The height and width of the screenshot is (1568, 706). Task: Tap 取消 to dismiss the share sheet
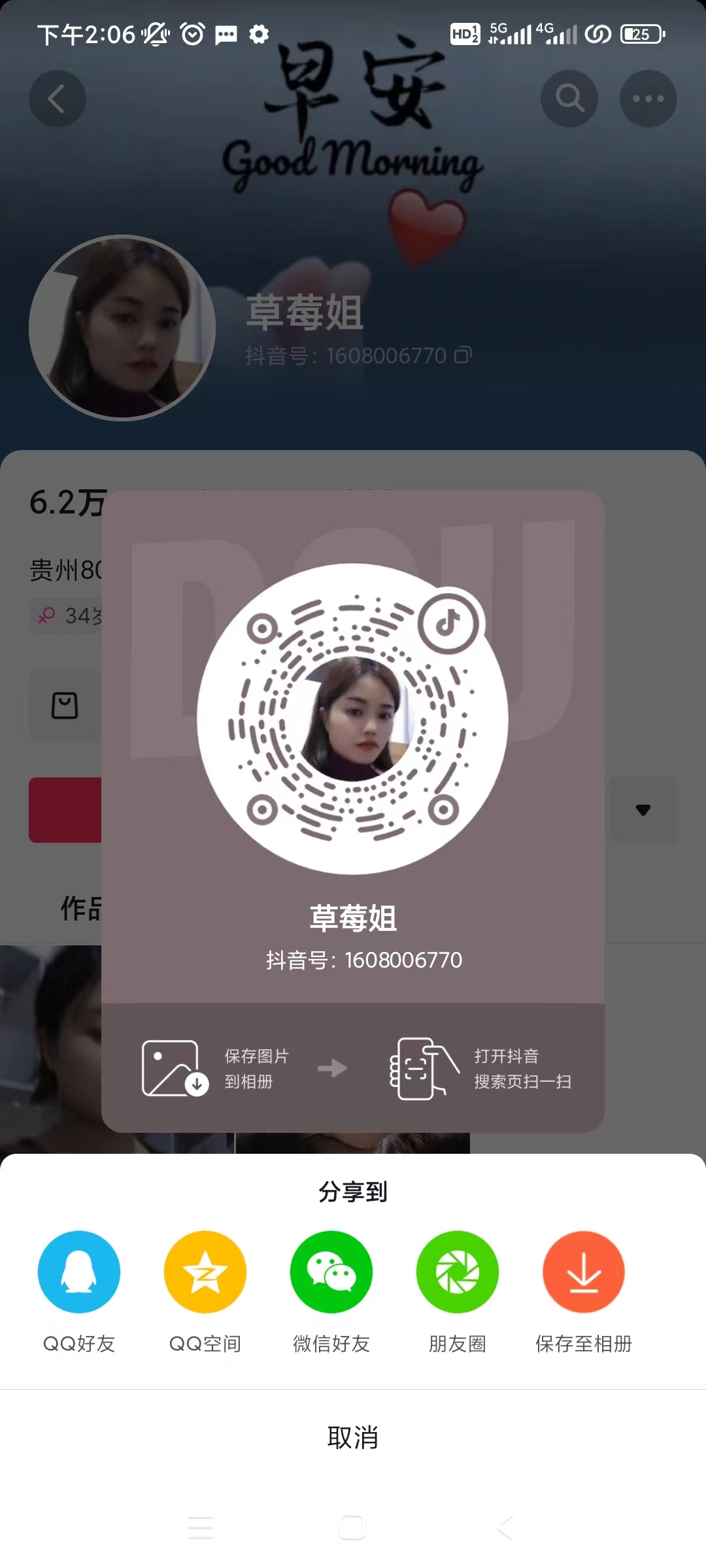(x=353, y=1438)
